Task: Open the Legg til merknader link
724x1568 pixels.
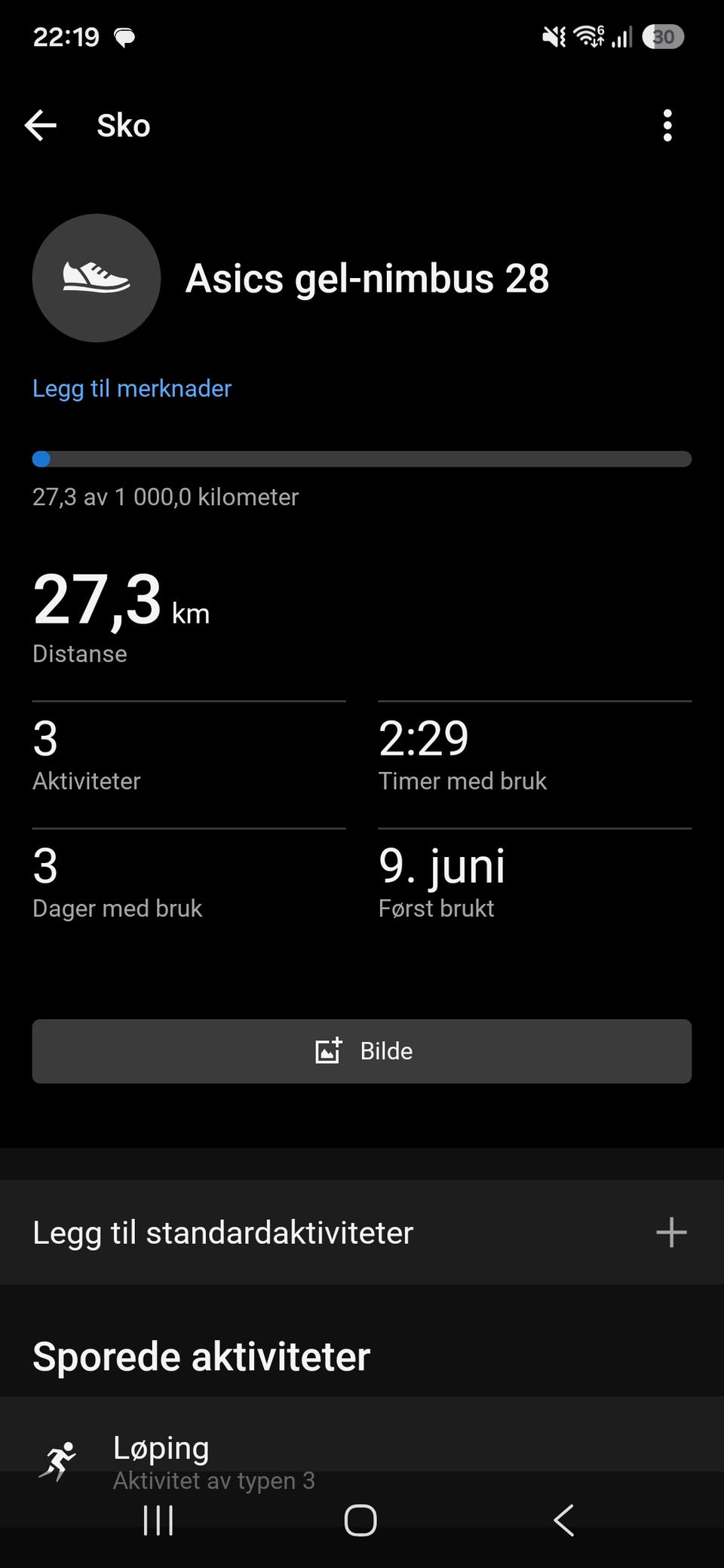Action: point(132,388)
